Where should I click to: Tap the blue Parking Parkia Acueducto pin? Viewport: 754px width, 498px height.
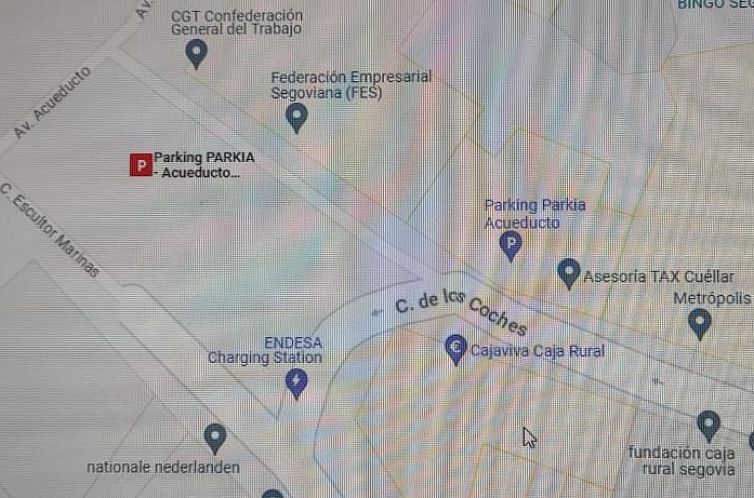[x=510, y=244]
